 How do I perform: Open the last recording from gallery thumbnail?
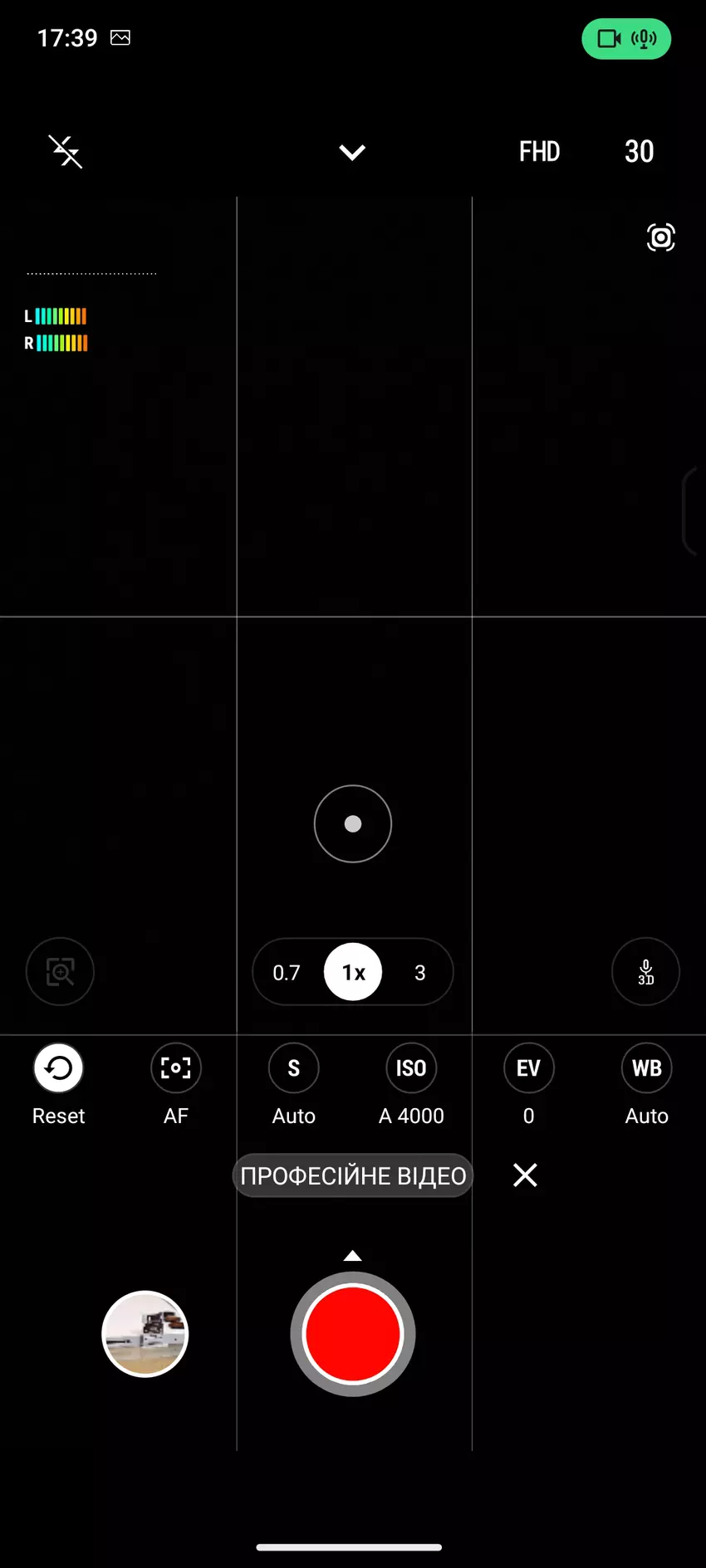click(x=145, y=1334)
